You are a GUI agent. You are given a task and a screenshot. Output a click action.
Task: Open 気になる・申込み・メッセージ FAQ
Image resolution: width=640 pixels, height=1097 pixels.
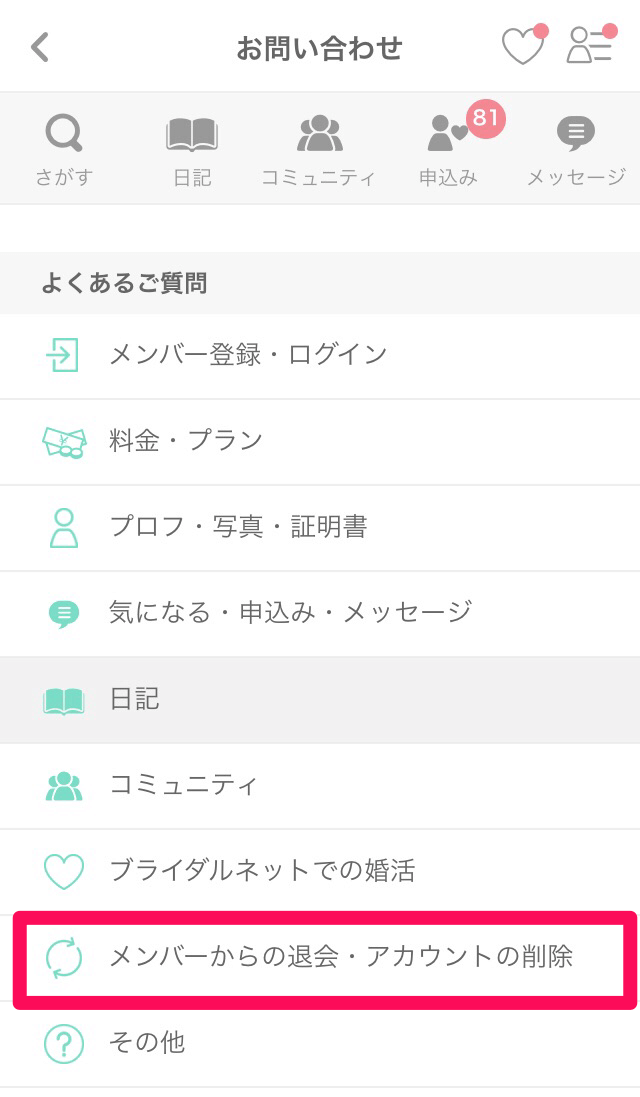(x=320, y=614)
